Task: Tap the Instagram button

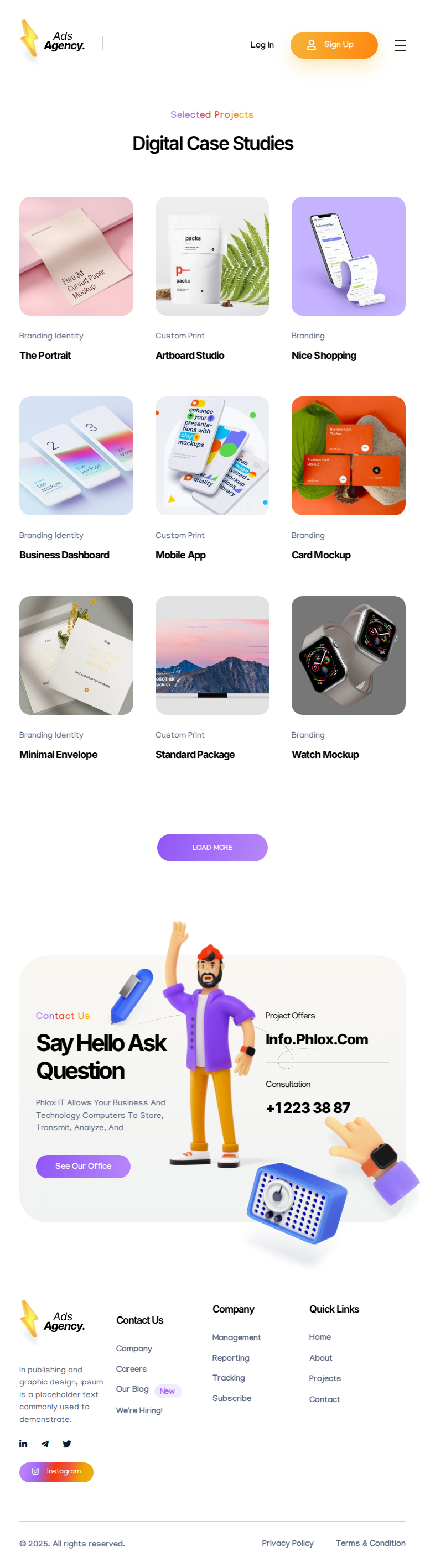Action: point(56,1471)
